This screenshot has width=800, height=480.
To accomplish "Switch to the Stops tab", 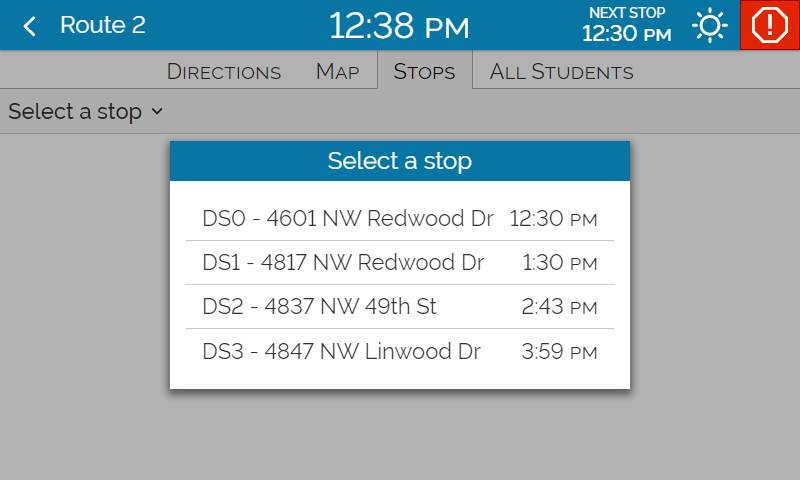I will [x=424, y=72].
